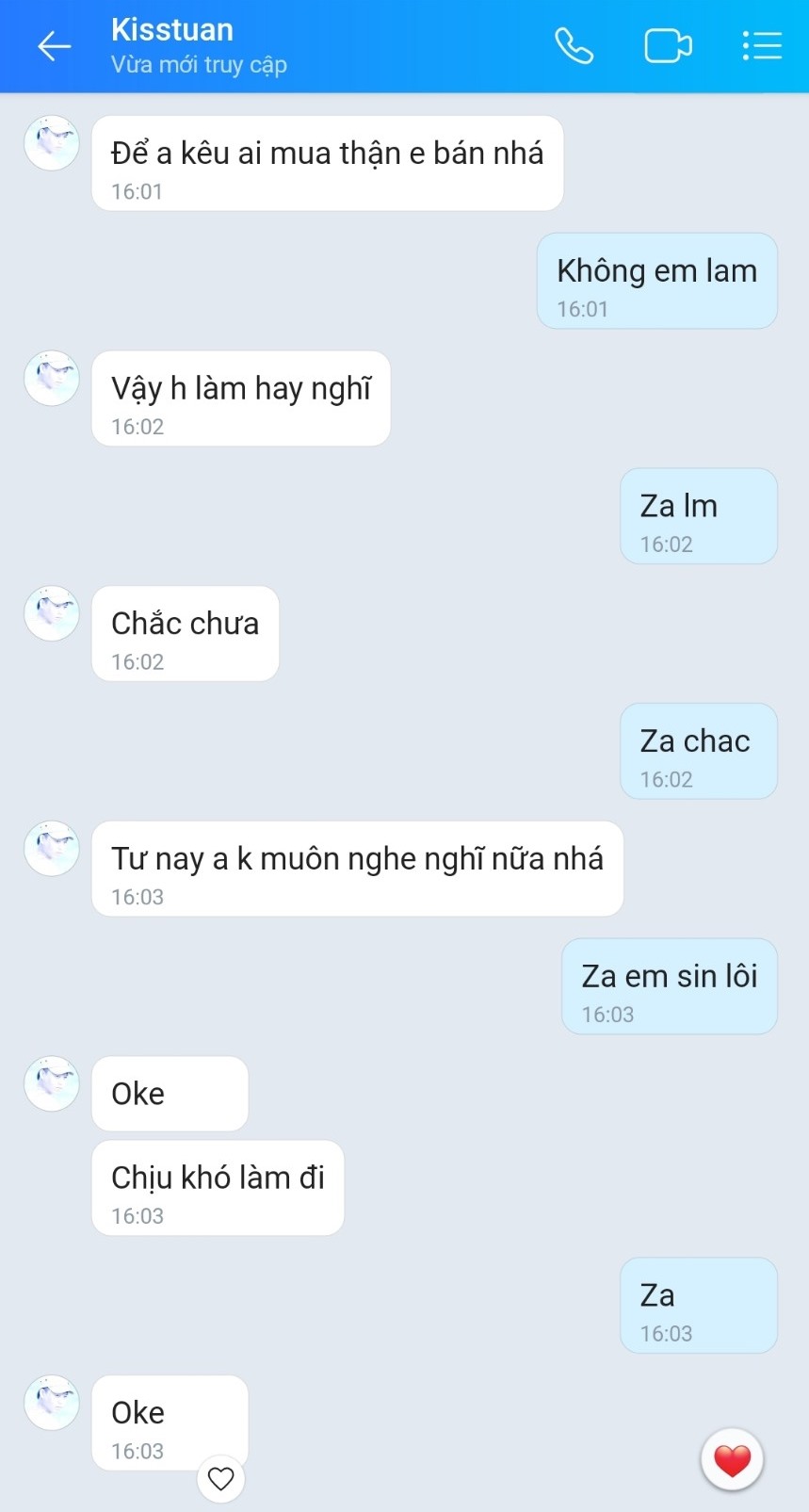Tap Kisstuan's avatar beside 'Chắc chưa' message

[52, 613]
